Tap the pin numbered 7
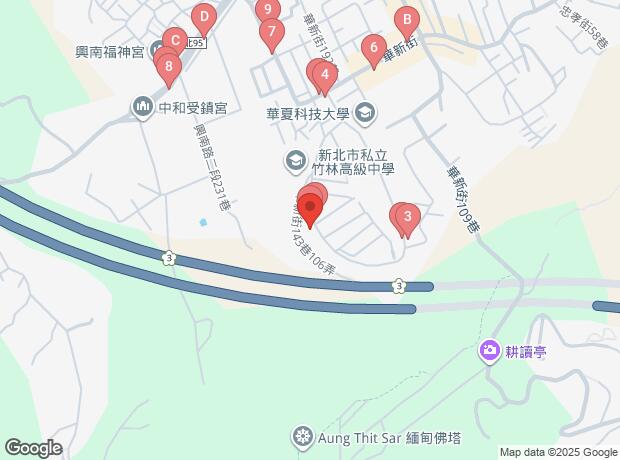The height and width of the screenshot is (460, 620). [270, 31]
